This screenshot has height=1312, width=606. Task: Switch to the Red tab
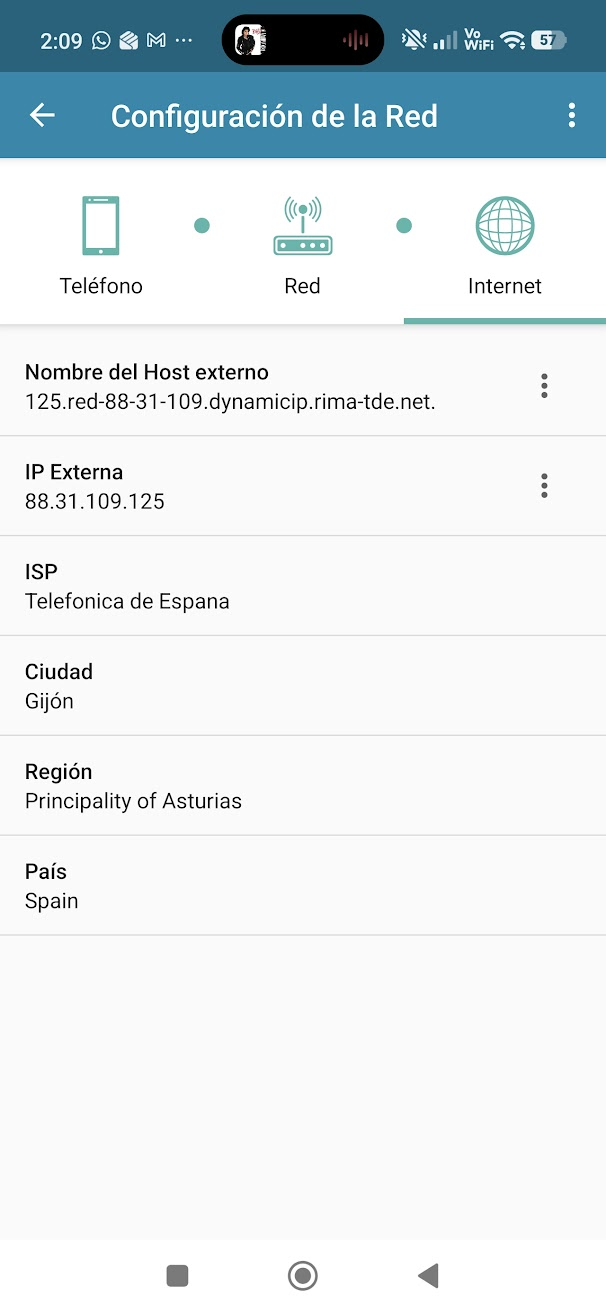click(x=302, y=246)
